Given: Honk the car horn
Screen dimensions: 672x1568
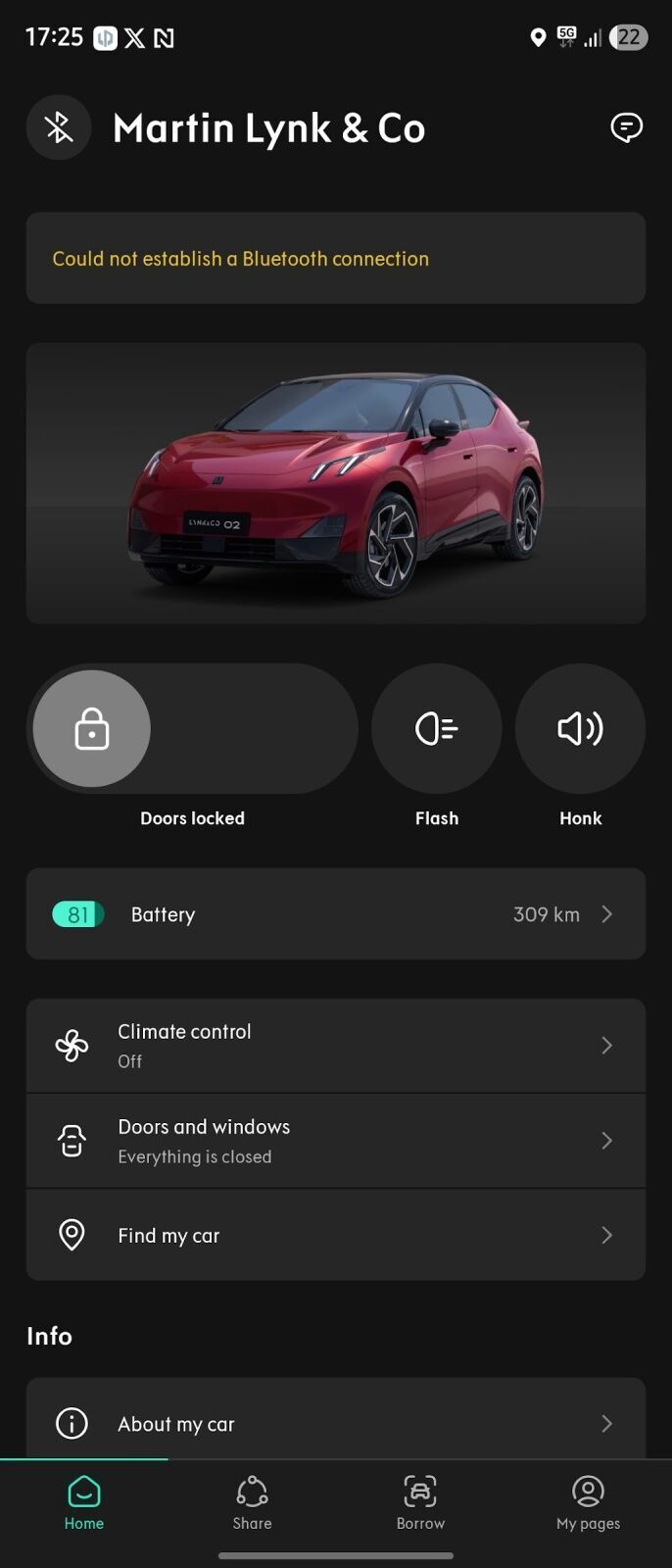Looking at the screenshot, I should tap(580, 728).
